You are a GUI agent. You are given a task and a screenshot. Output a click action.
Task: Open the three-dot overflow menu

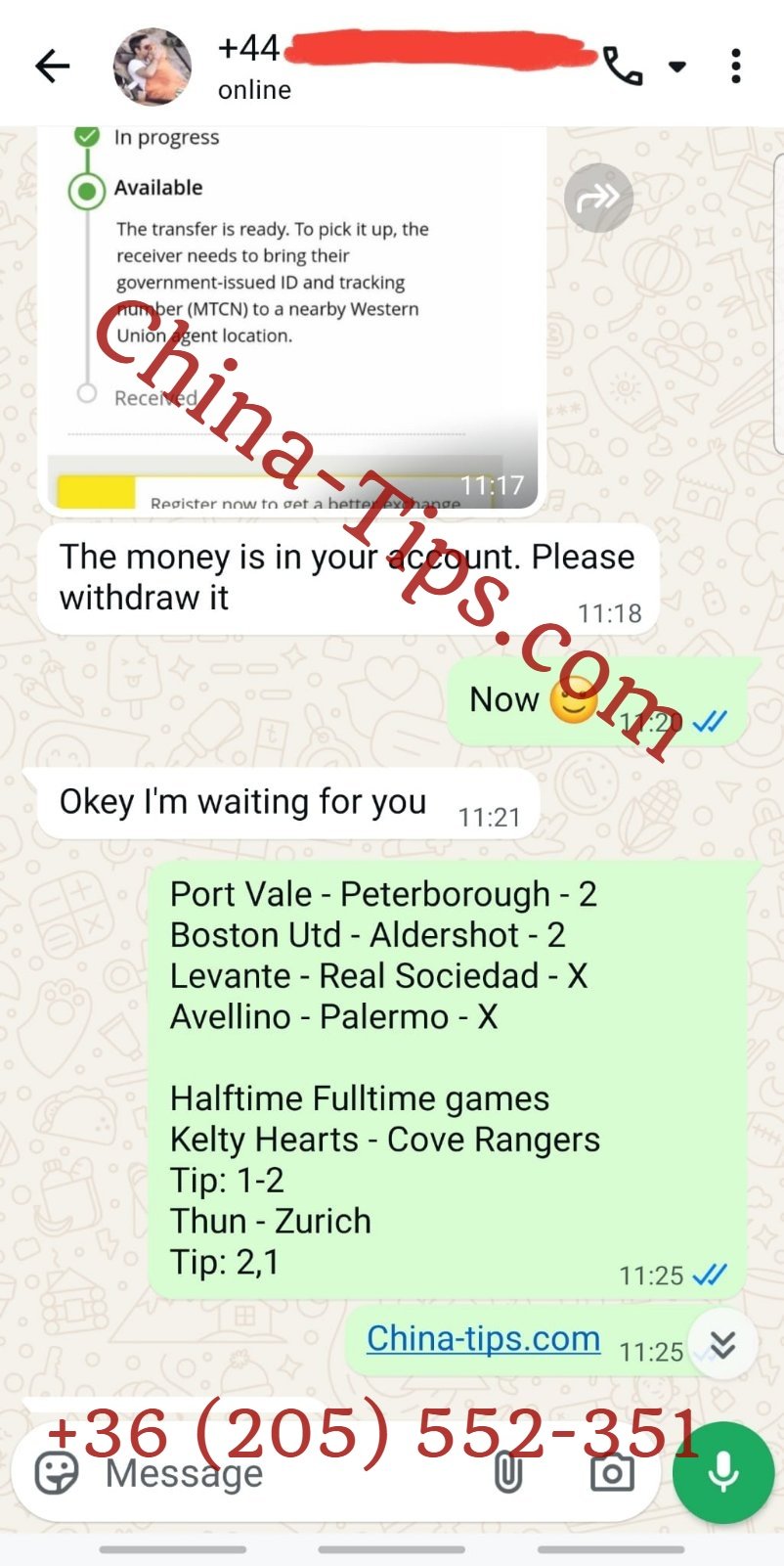[x=736, y=67]
